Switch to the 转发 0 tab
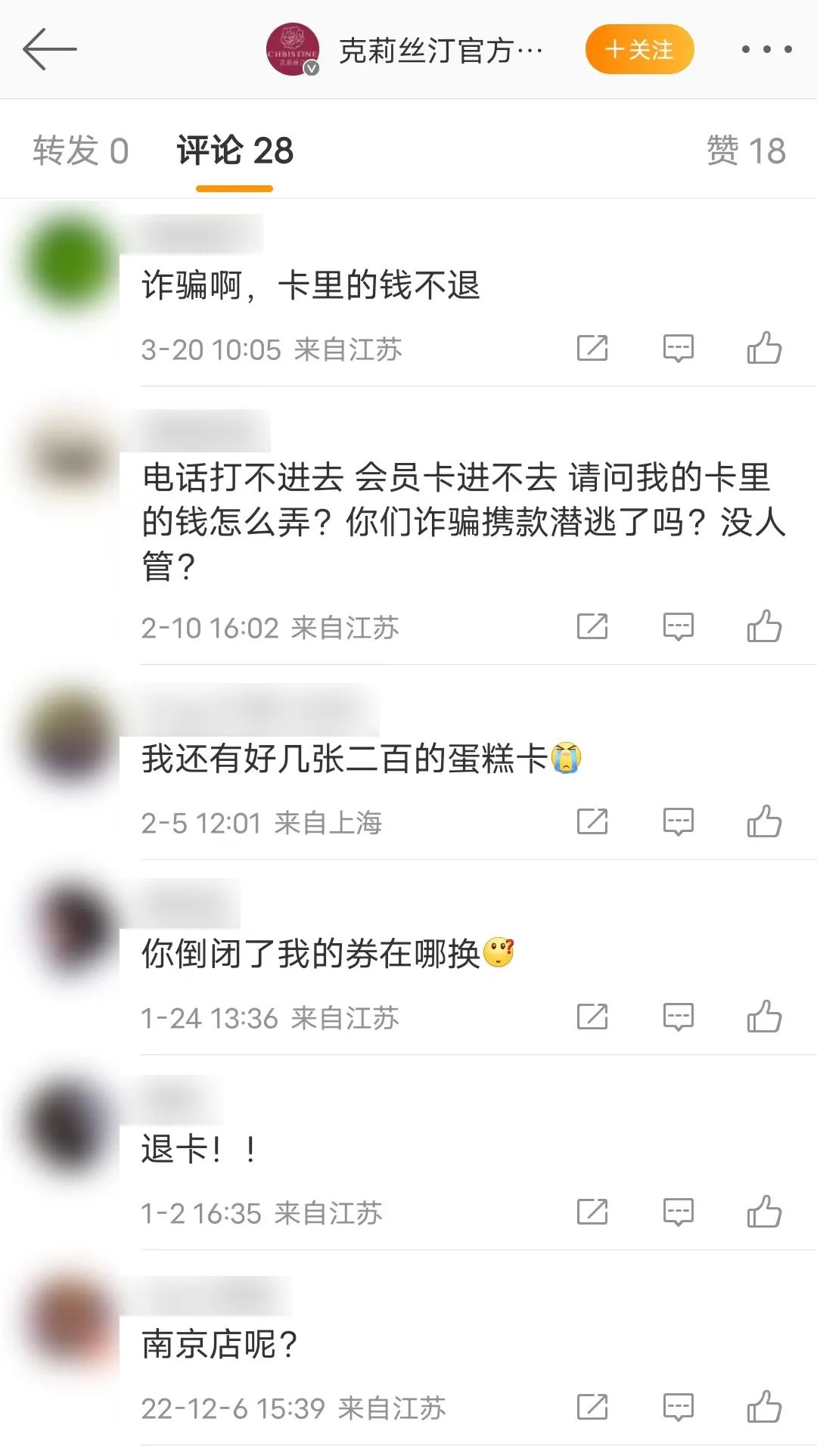This screenshot has width=817, height=1456. (x=80, y=151)
